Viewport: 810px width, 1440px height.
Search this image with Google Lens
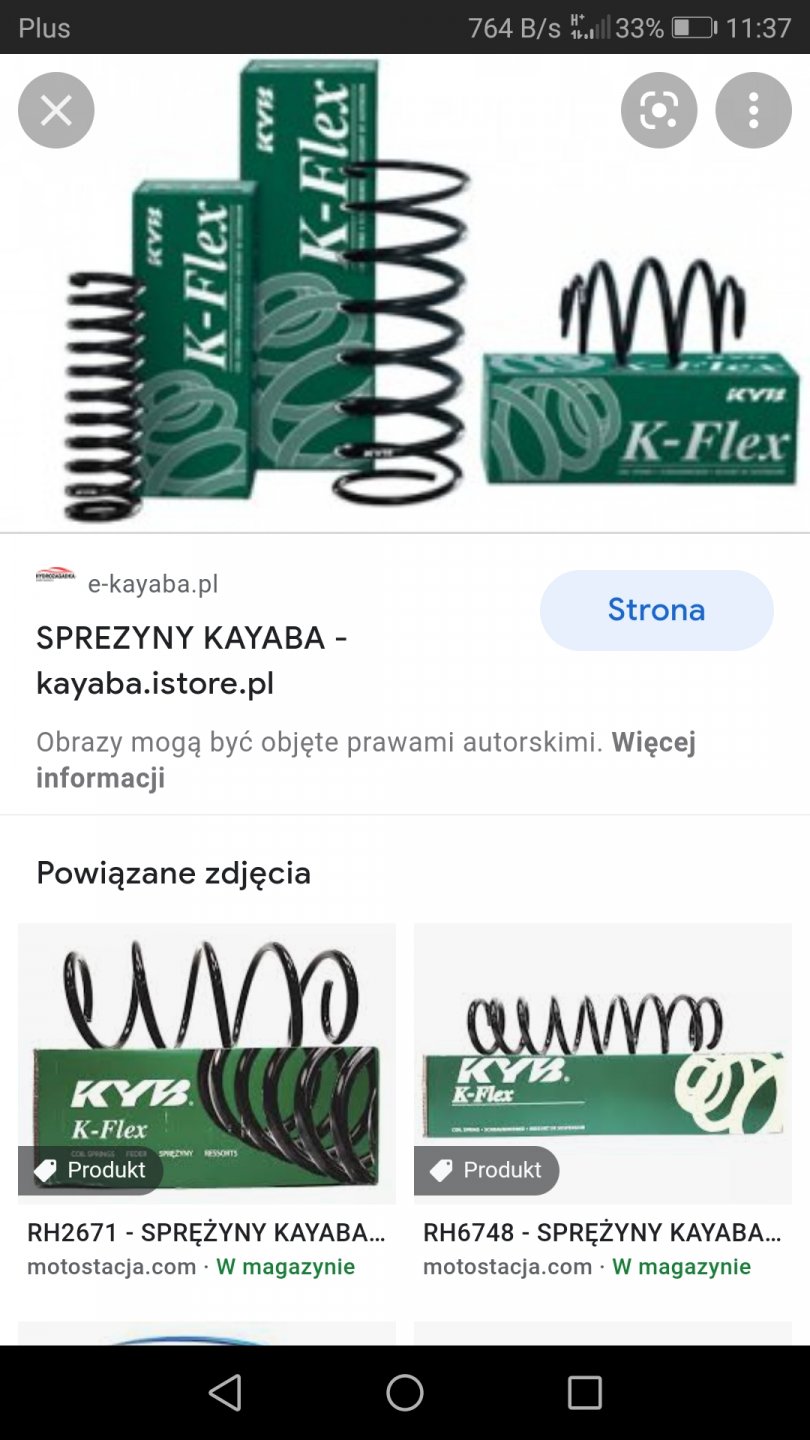(x=658, y=111)
